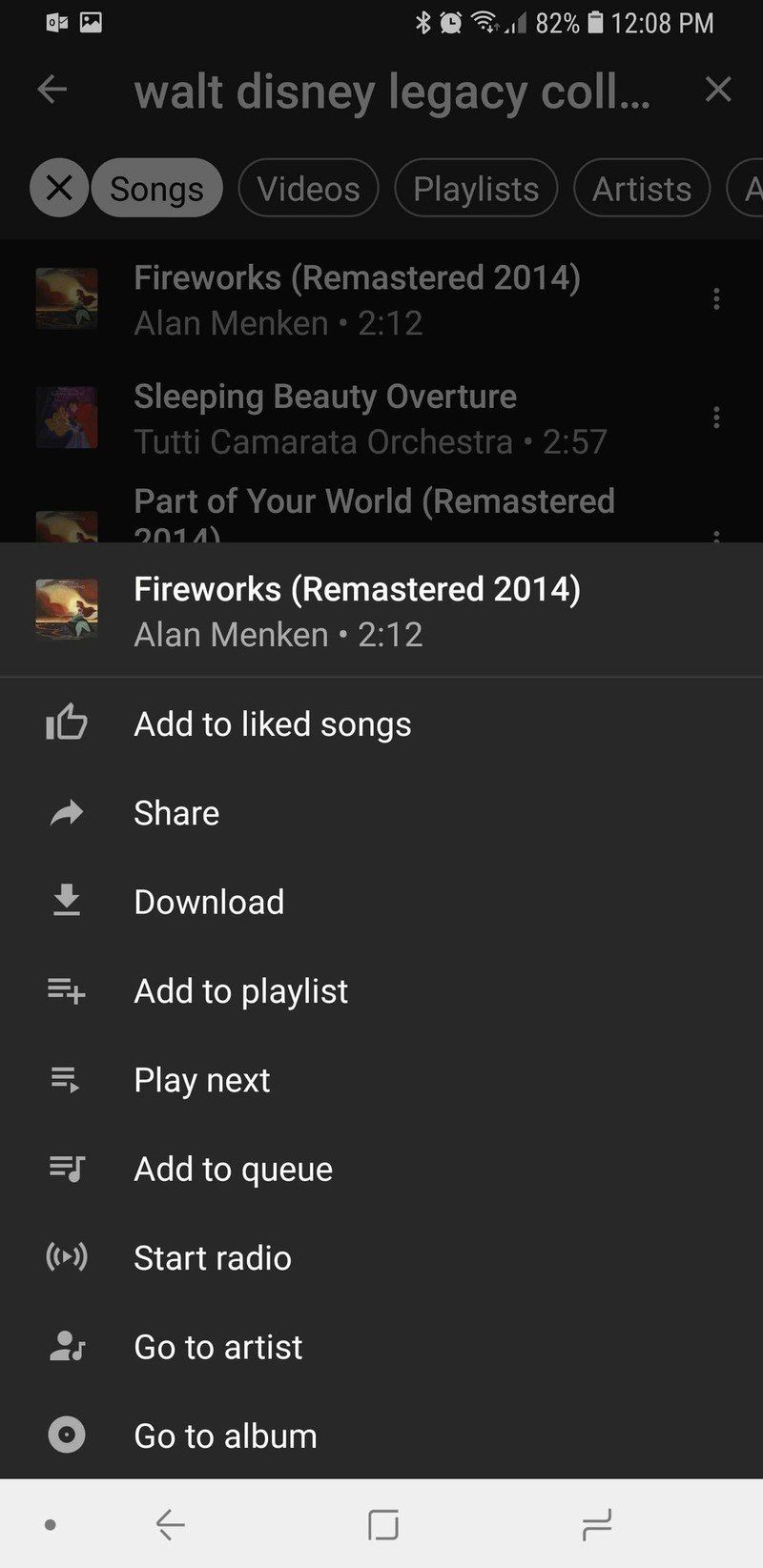The image size is (763, 1568).
Task: Click the Add to playlist icon
Action: pos(65,990)
